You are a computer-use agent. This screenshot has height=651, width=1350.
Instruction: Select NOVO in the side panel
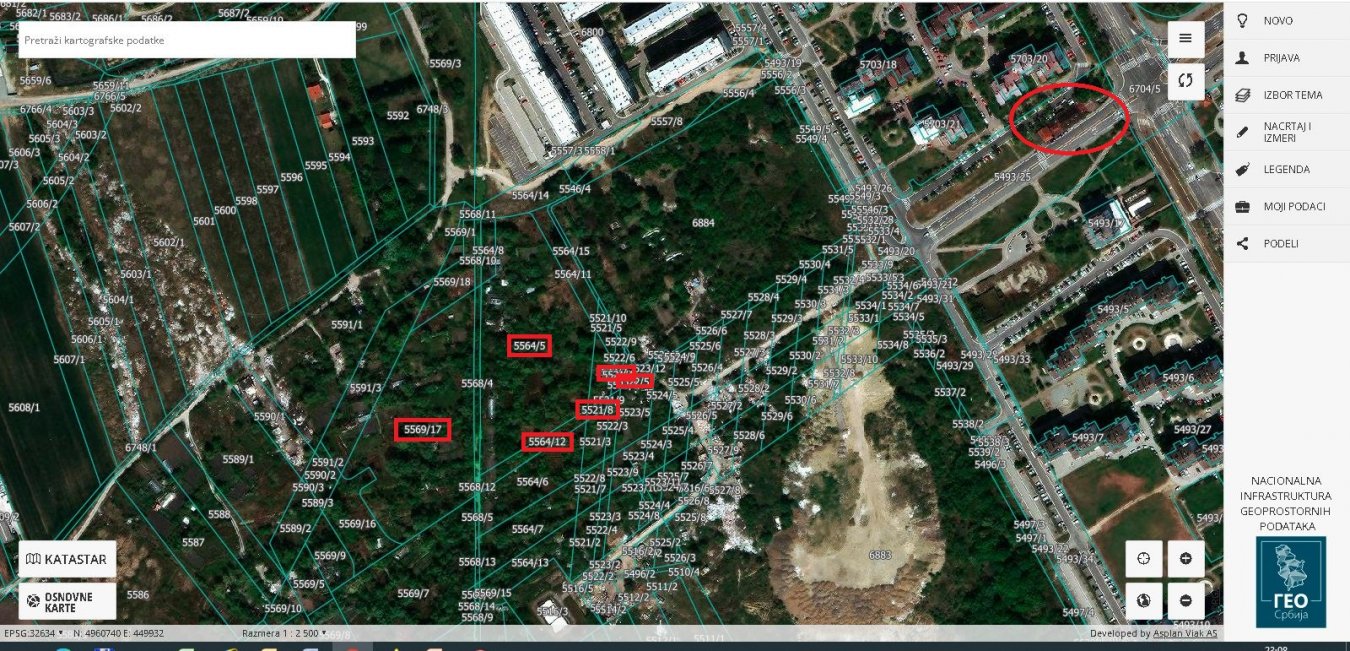pos(1277,21)
